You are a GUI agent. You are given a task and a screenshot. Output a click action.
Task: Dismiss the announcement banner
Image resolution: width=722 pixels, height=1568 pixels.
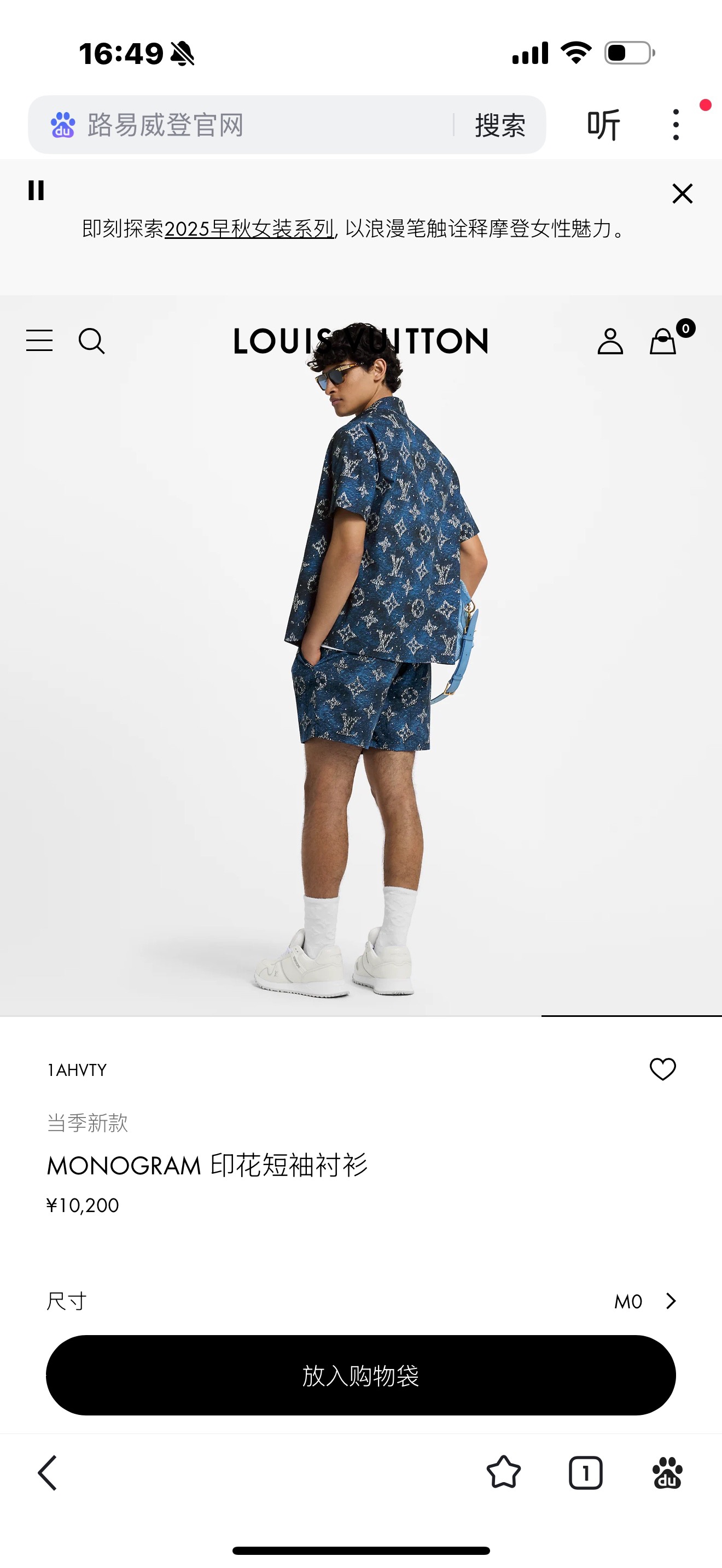coord(683,194)
